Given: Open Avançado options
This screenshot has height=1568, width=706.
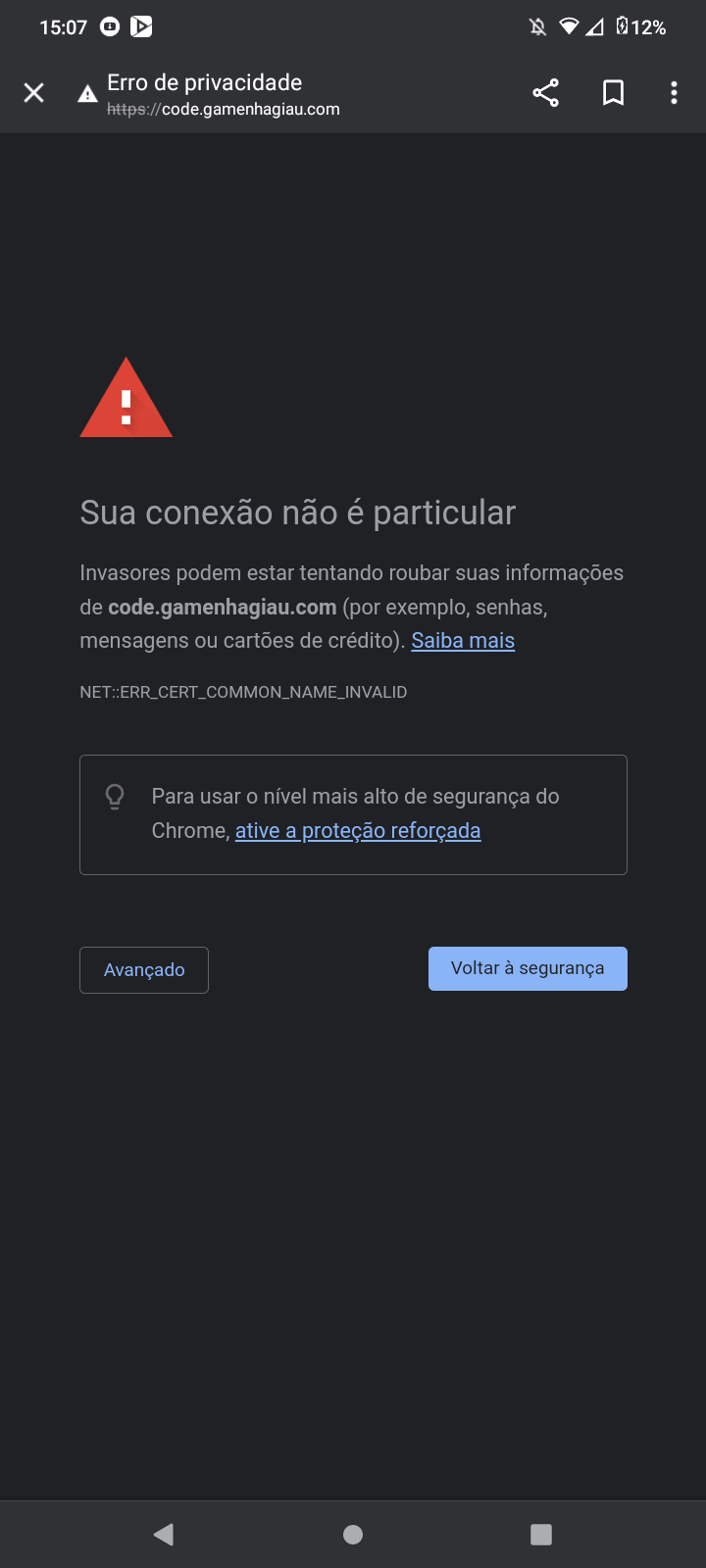Looking at the screenshot, I should click(144, 970).
